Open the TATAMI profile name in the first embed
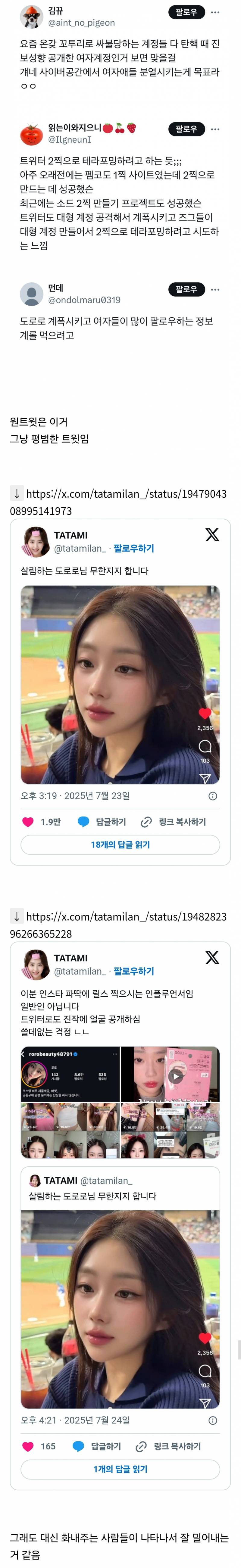 pos(70,535)
